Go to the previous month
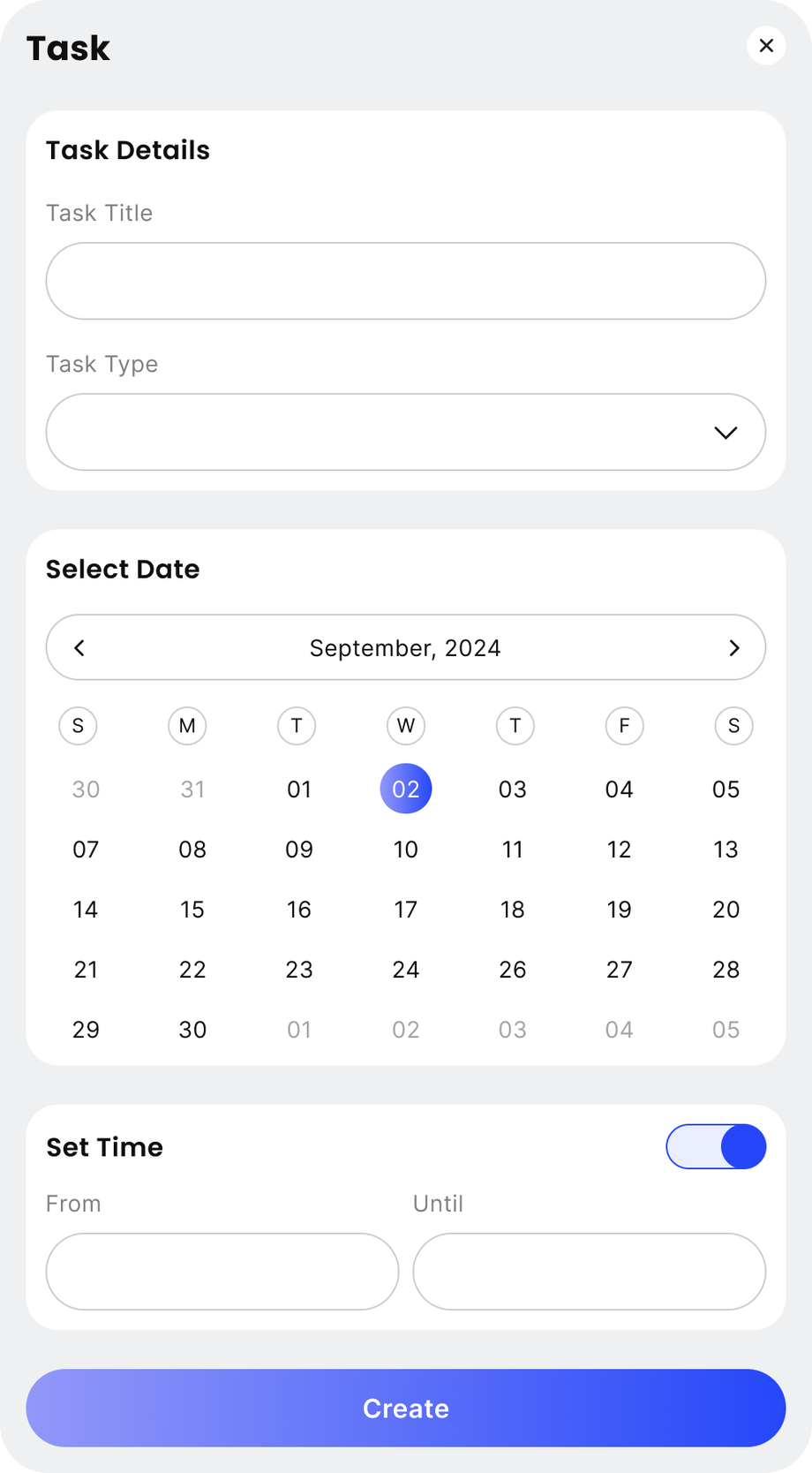 pos(79,648)
